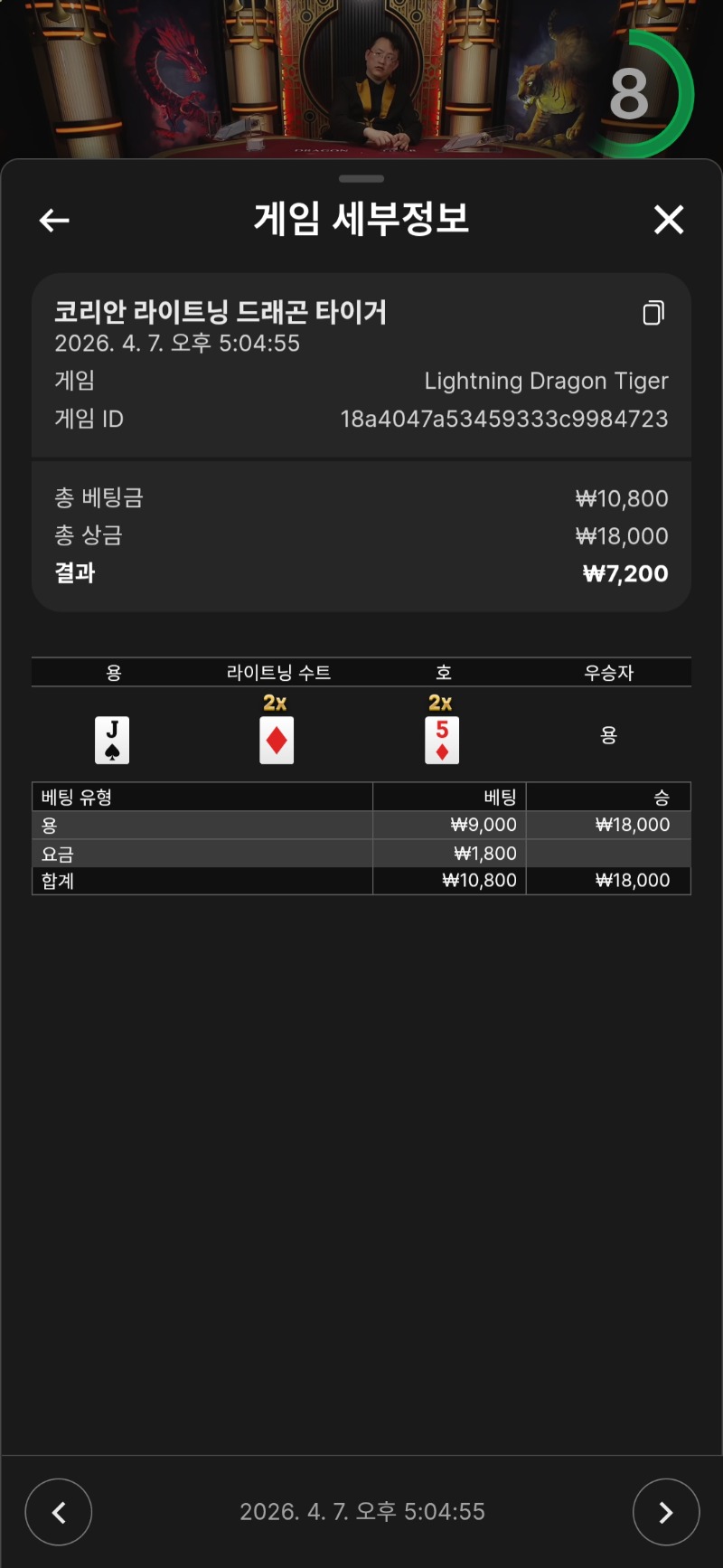
Task: Copy the game ID details
Action: pos(653,313)
